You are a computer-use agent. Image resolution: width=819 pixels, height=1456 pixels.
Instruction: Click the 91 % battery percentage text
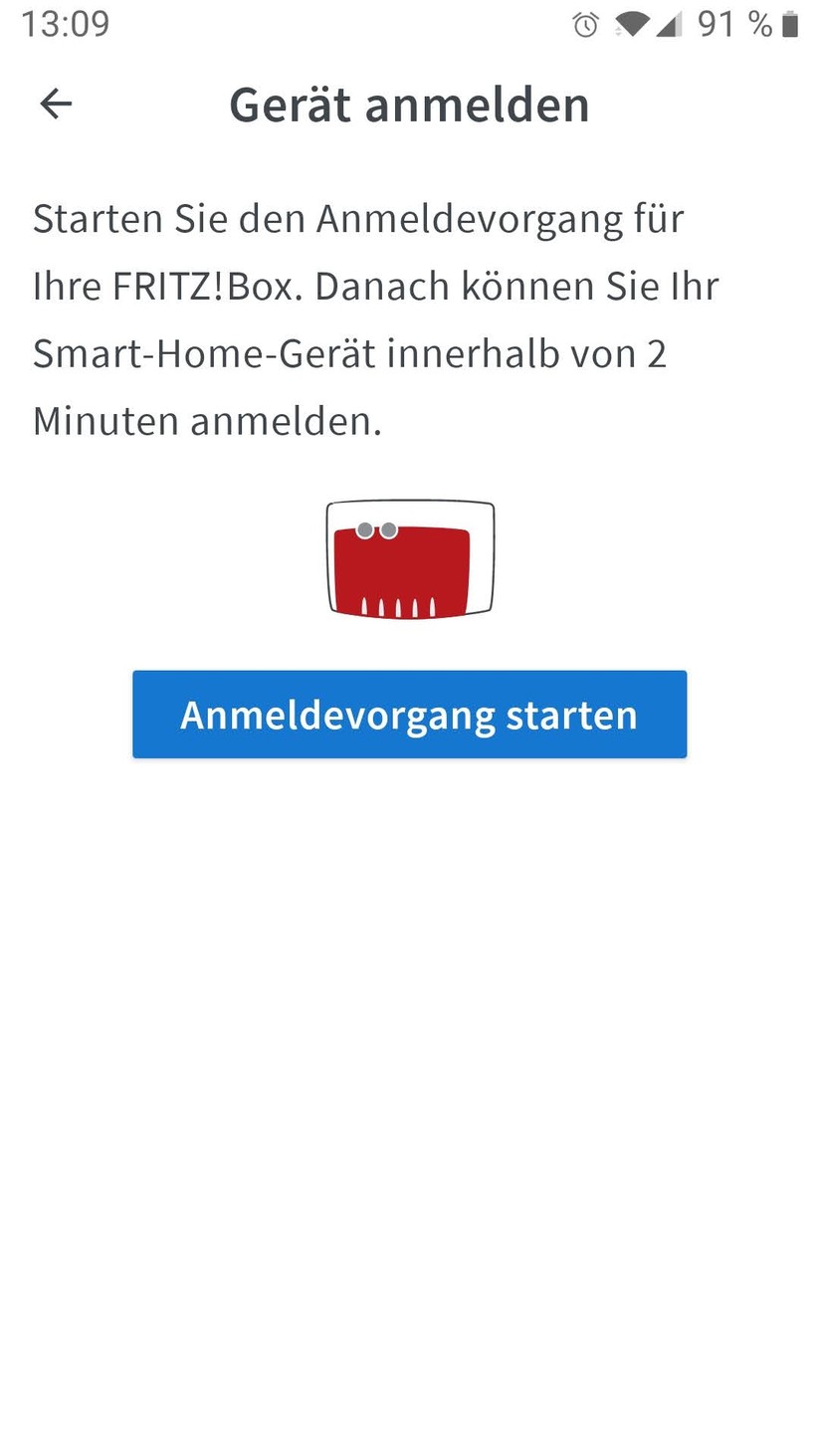point(730,25)
